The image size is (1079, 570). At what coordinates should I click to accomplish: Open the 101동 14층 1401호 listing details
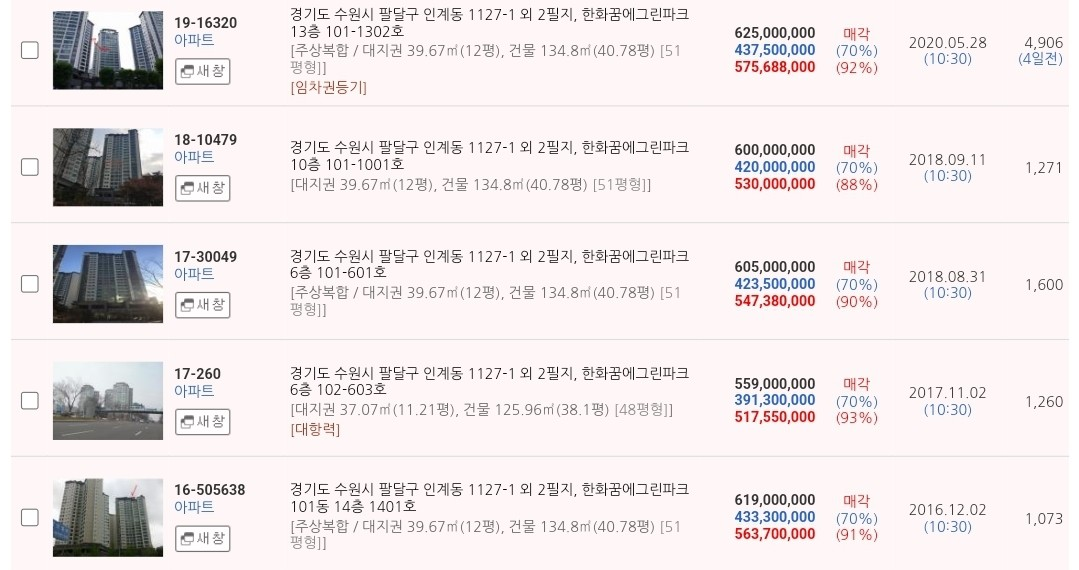pyautogui.click(x=489, y=498)
